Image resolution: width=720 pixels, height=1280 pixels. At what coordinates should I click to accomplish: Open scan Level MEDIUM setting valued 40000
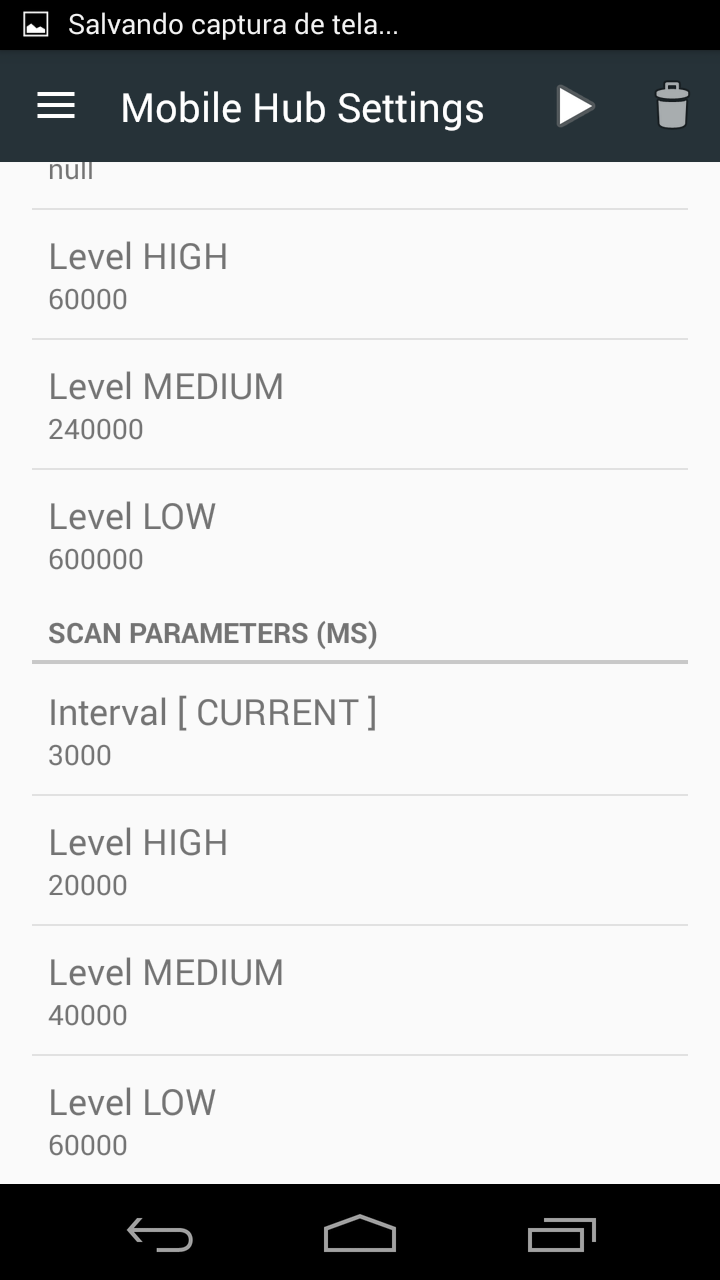[360, 991]
